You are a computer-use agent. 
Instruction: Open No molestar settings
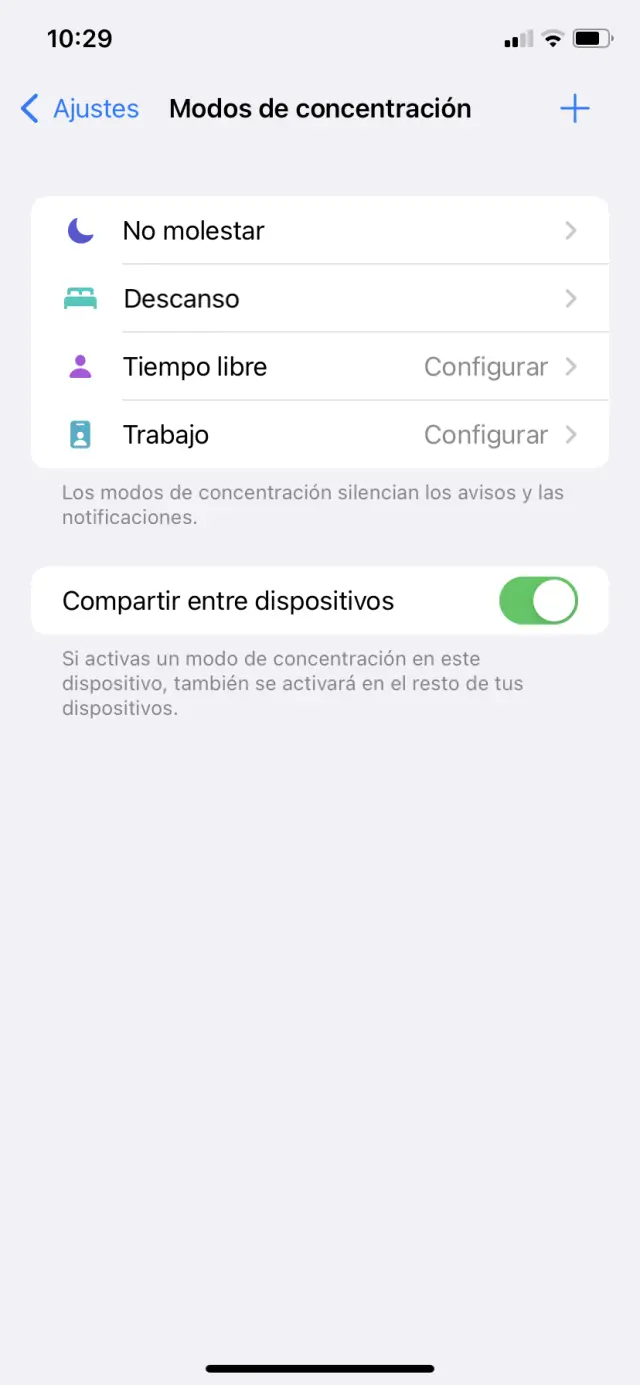(320, 231)
